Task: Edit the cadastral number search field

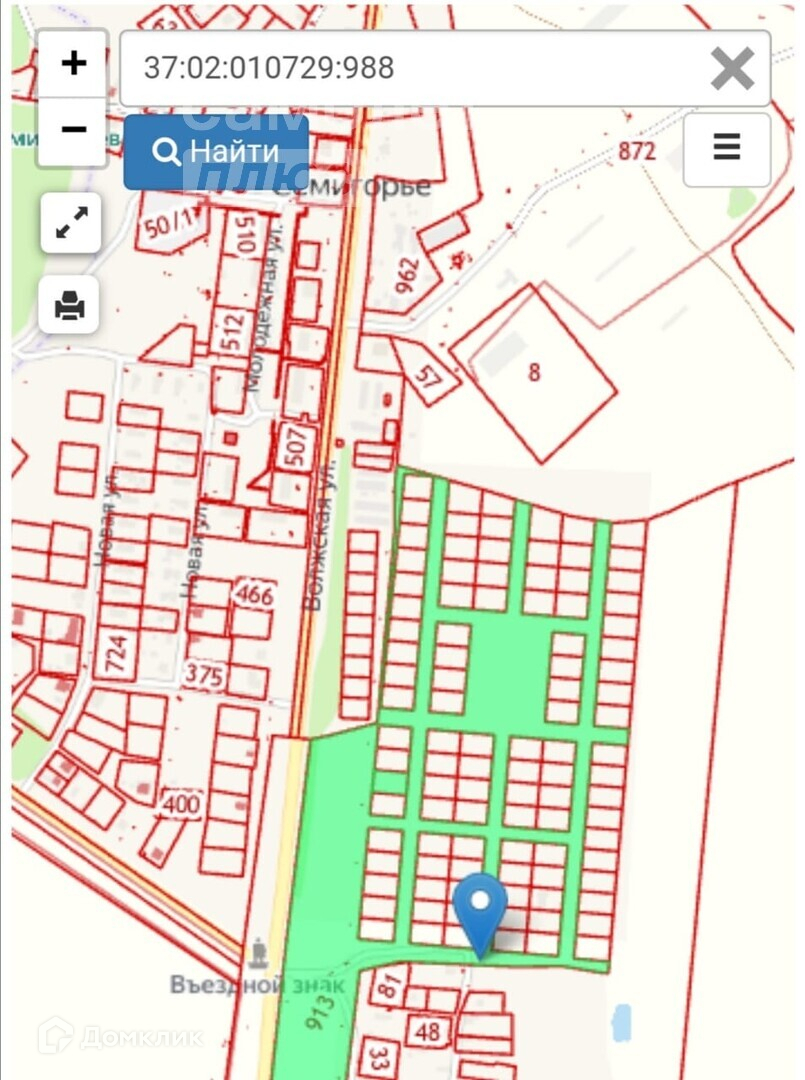Action: tap(410, 68)
